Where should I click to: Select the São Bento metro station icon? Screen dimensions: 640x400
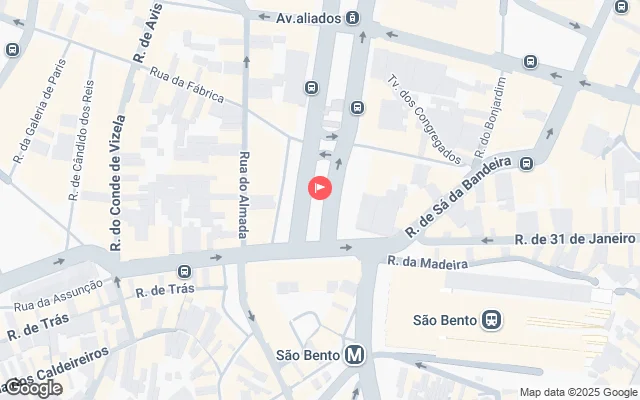[354, 354]
